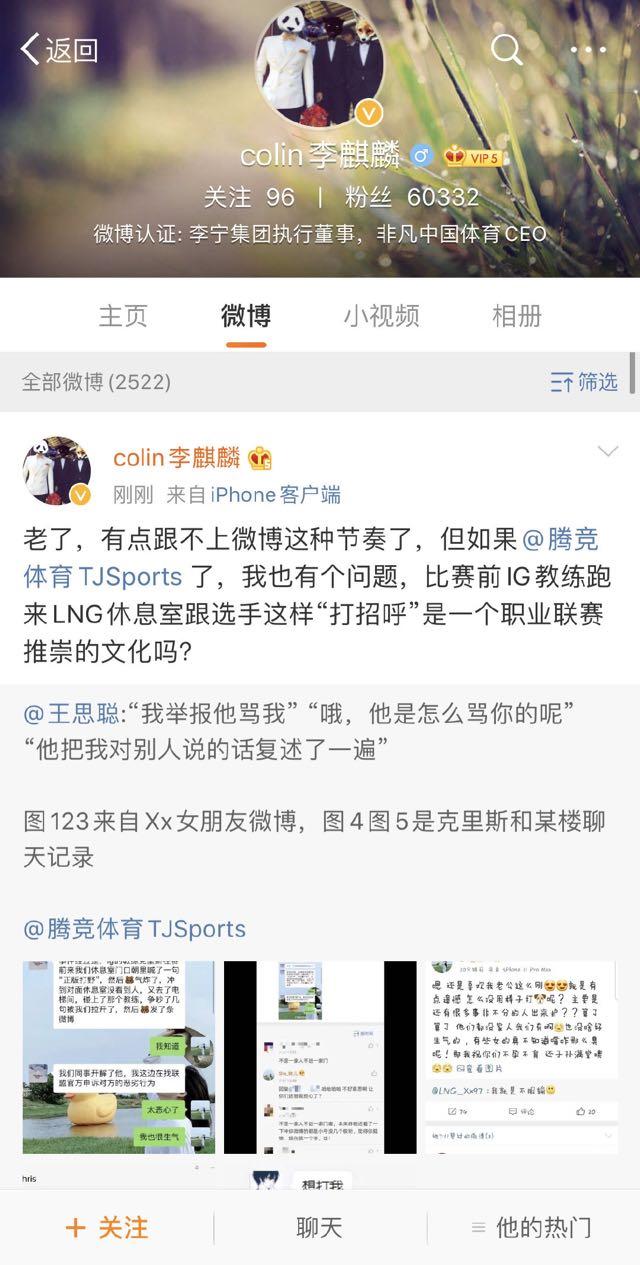The image size is (640, 1265).
Task: Start a chat via 聊天
Action: coord(320,1228)
